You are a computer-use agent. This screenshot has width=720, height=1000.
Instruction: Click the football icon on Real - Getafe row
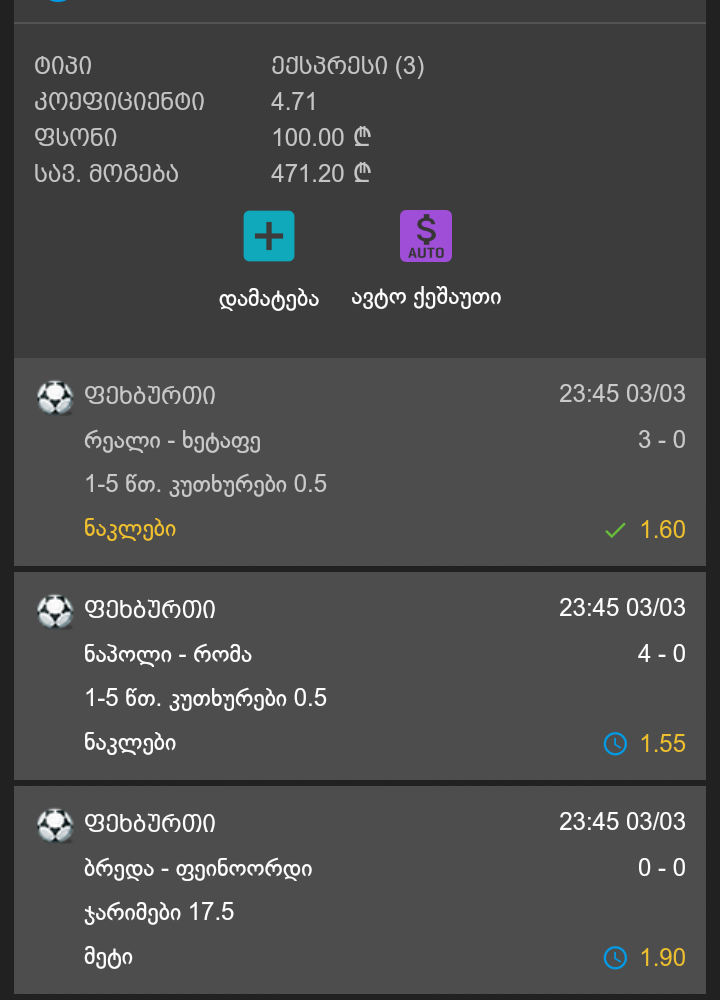54,395
